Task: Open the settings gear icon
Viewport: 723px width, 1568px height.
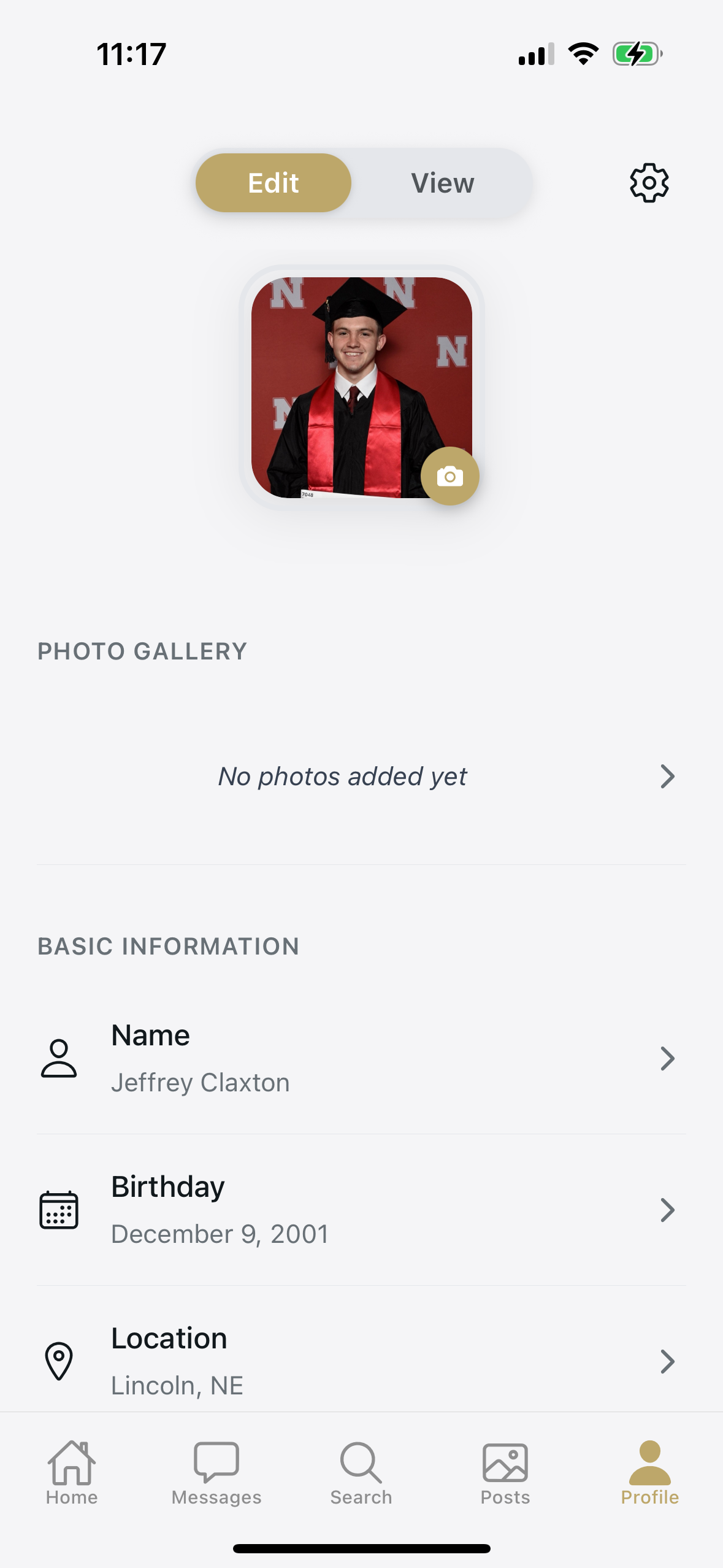Action: click(649, 182)
